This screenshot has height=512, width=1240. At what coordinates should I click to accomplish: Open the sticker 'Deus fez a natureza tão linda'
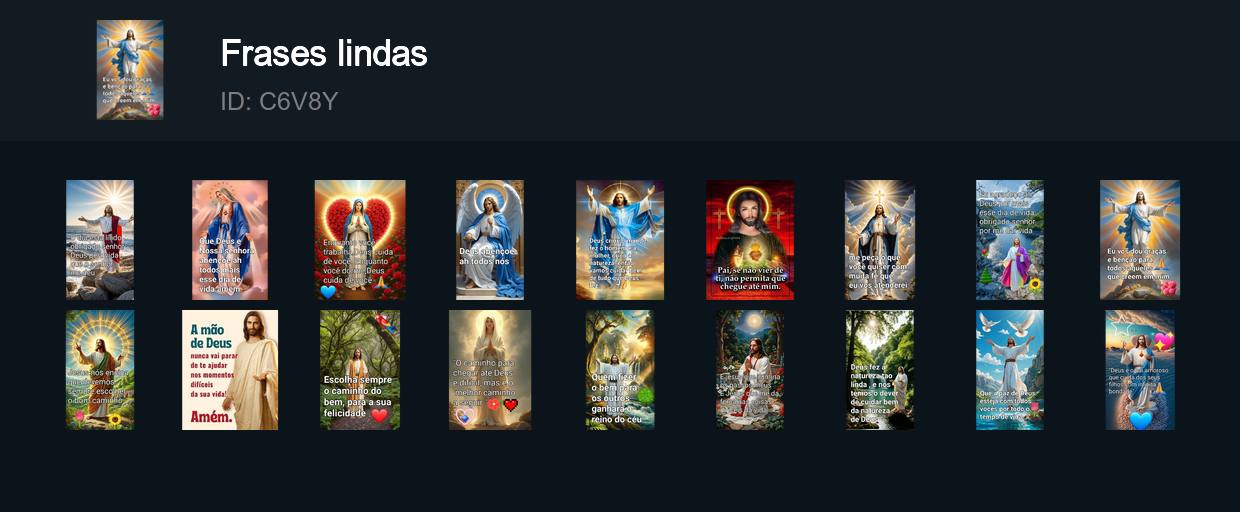coord(880,370)
